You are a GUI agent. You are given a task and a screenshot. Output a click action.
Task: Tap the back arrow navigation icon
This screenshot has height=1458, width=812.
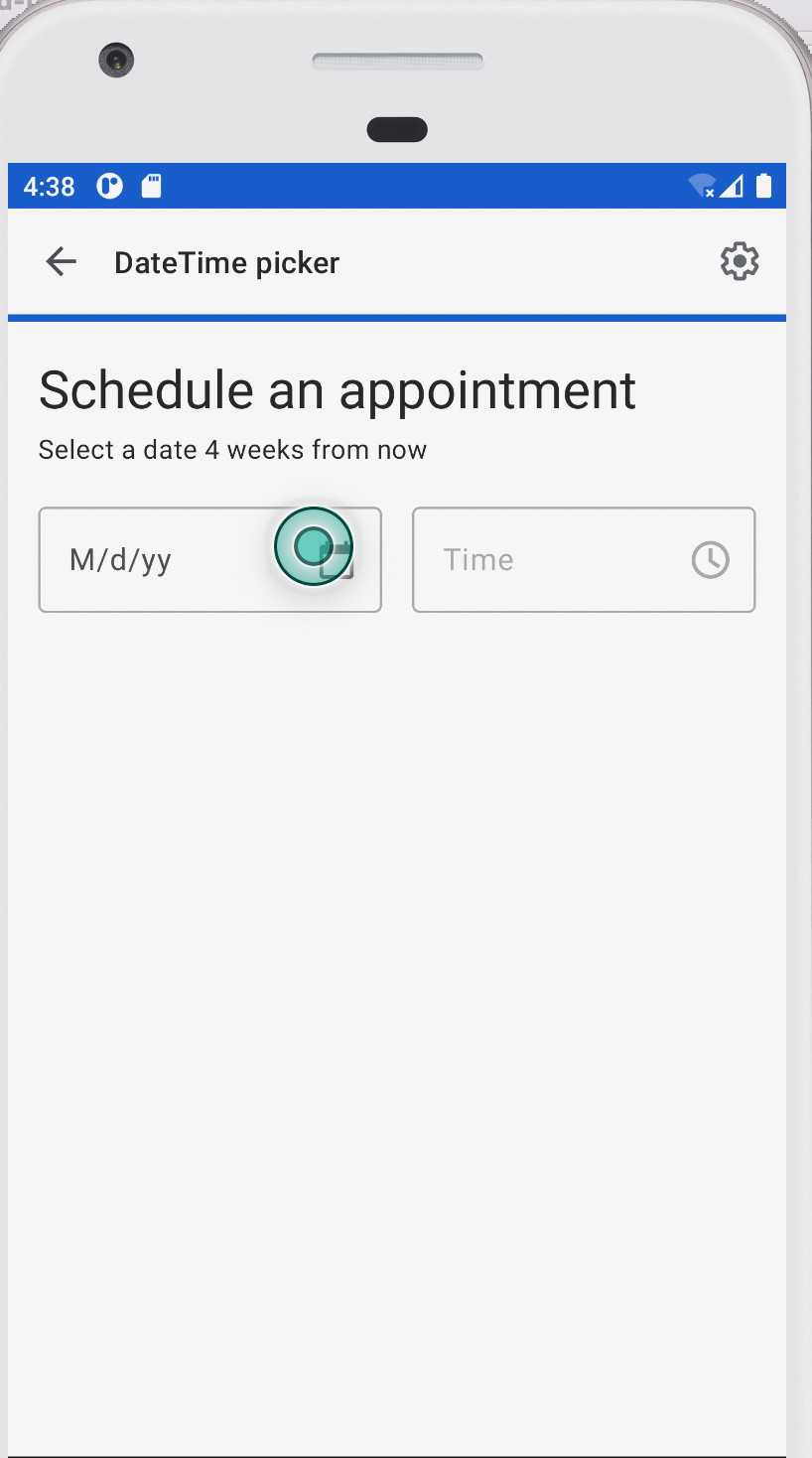pos(60,261)
